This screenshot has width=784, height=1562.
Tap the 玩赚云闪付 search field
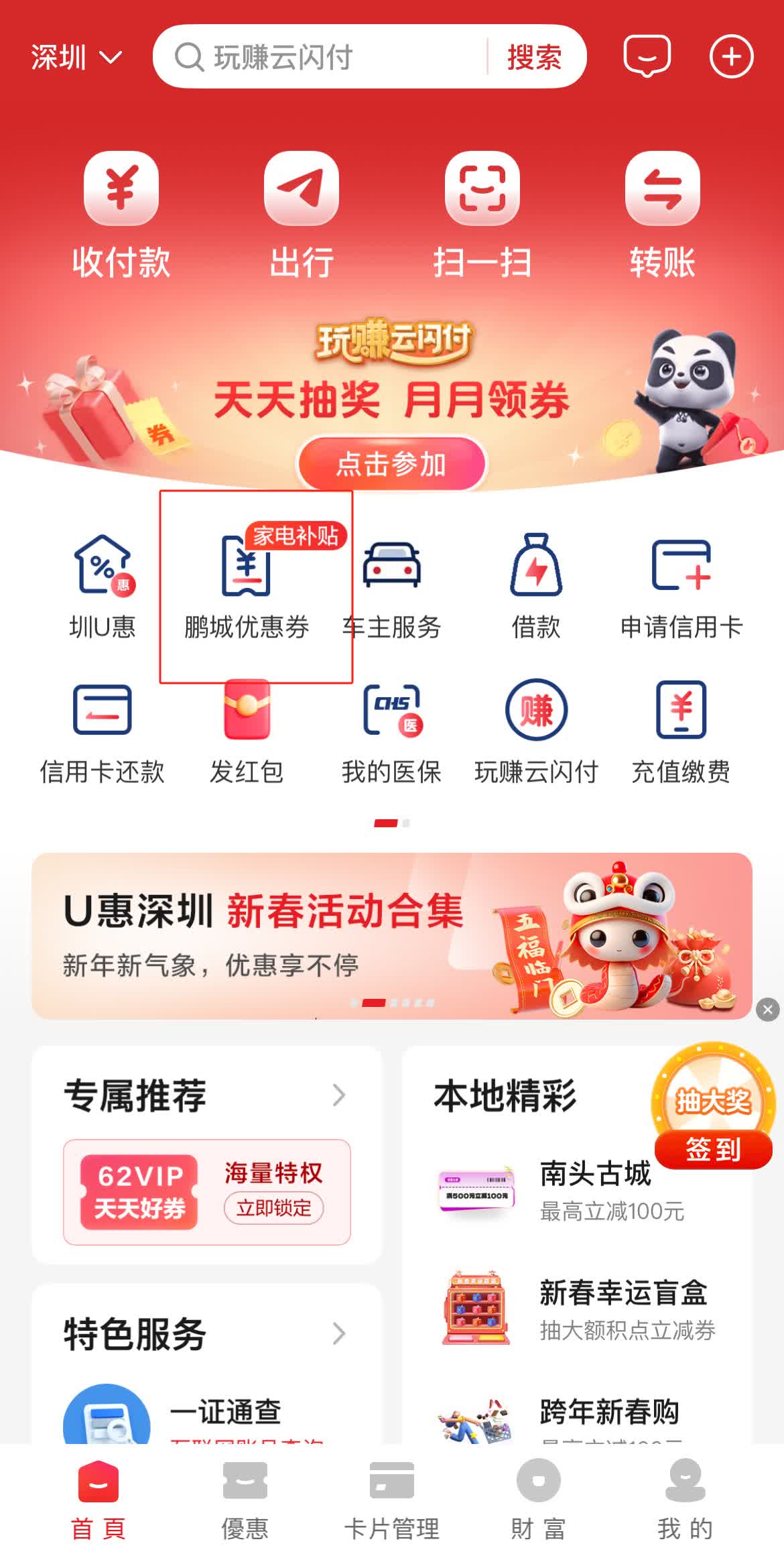pos(322,58)
